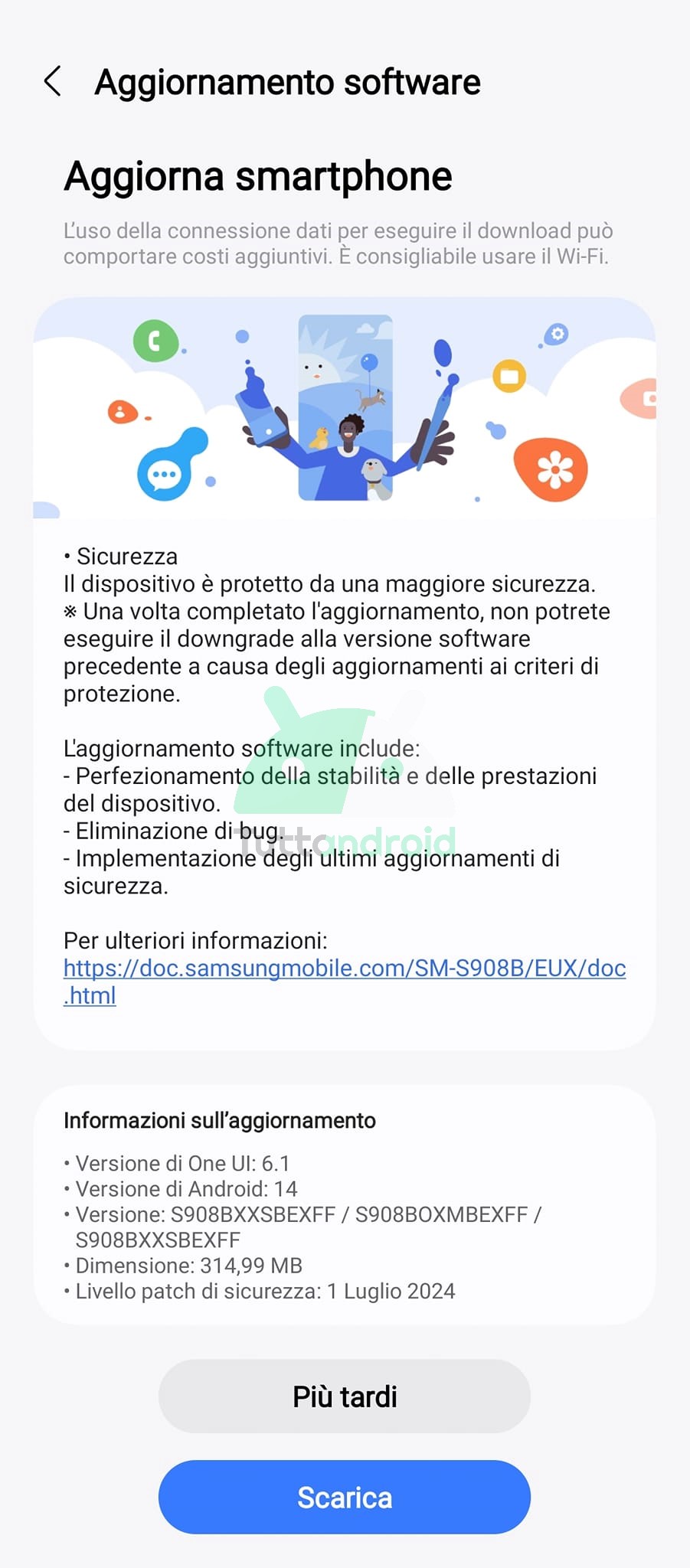Screen dimensions: 690x1568
Task: Go back from Aggiornamento software
Action: point(52,81)
